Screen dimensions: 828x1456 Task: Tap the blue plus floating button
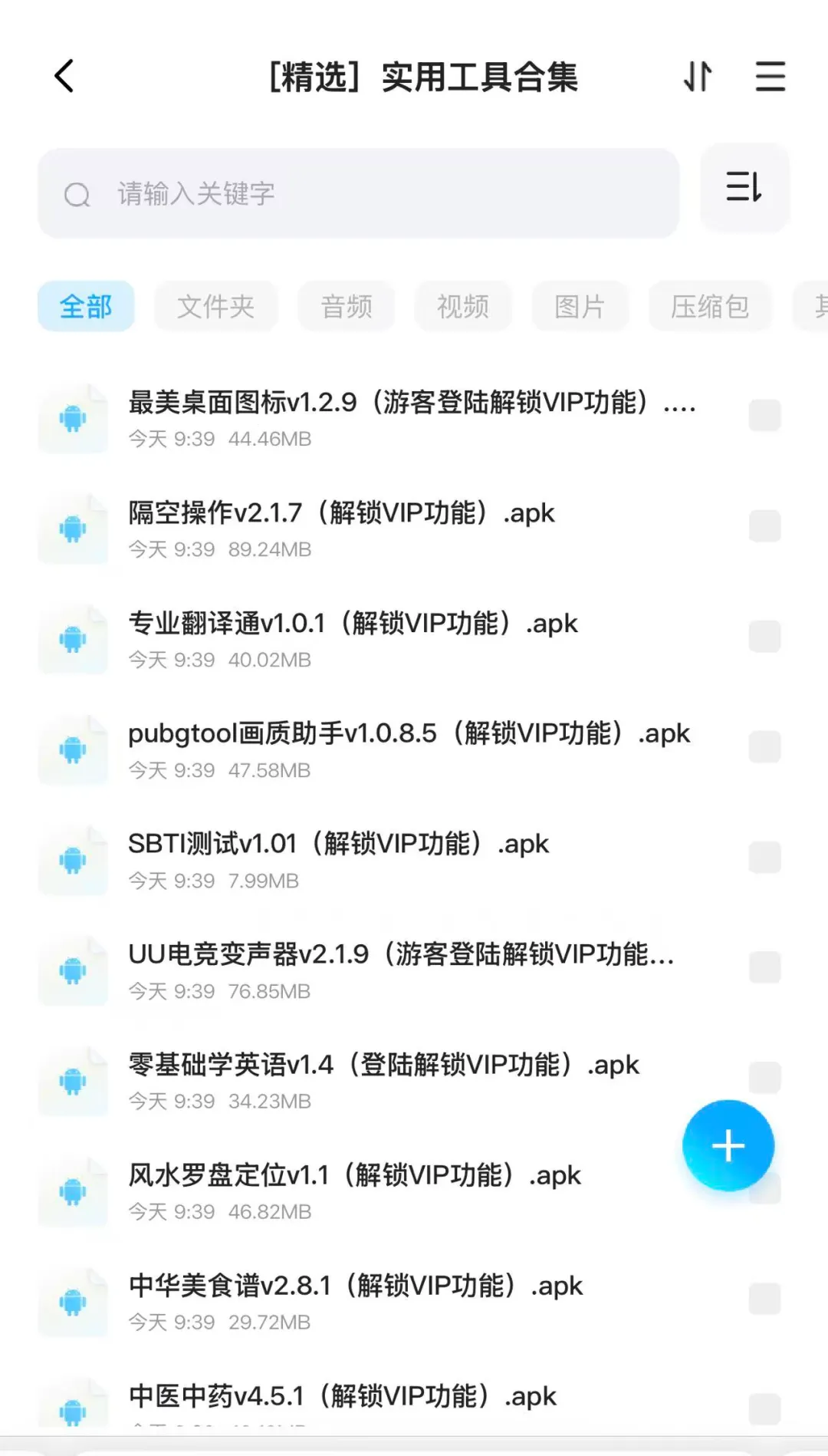click(728, 1145)
